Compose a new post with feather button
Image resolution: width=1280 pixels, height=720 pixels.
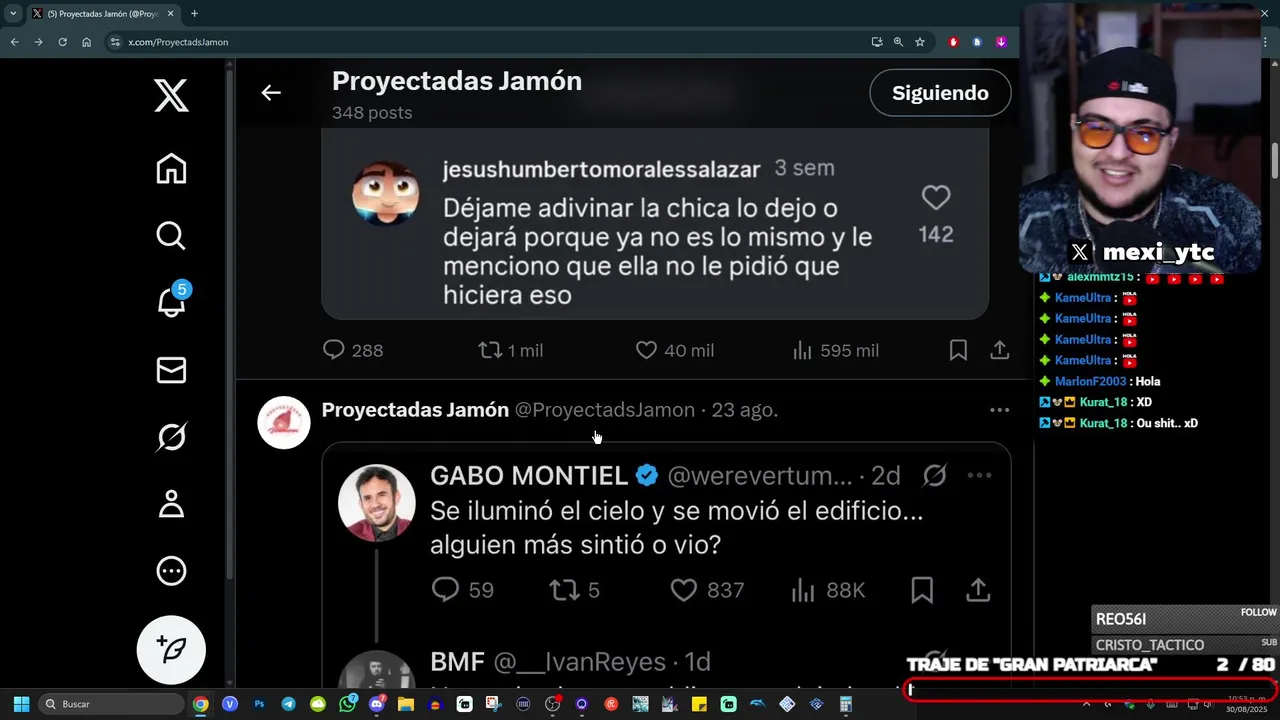click(x=171, y=650)
